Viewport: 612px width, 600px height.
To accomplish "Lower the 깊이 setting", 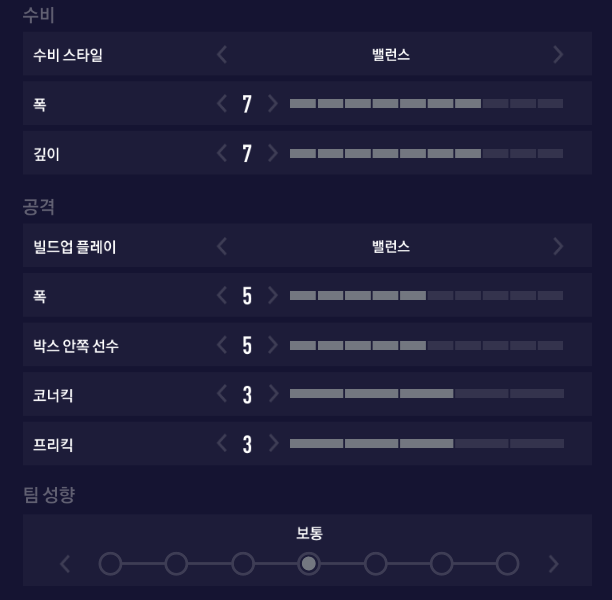I will (222, 154).
